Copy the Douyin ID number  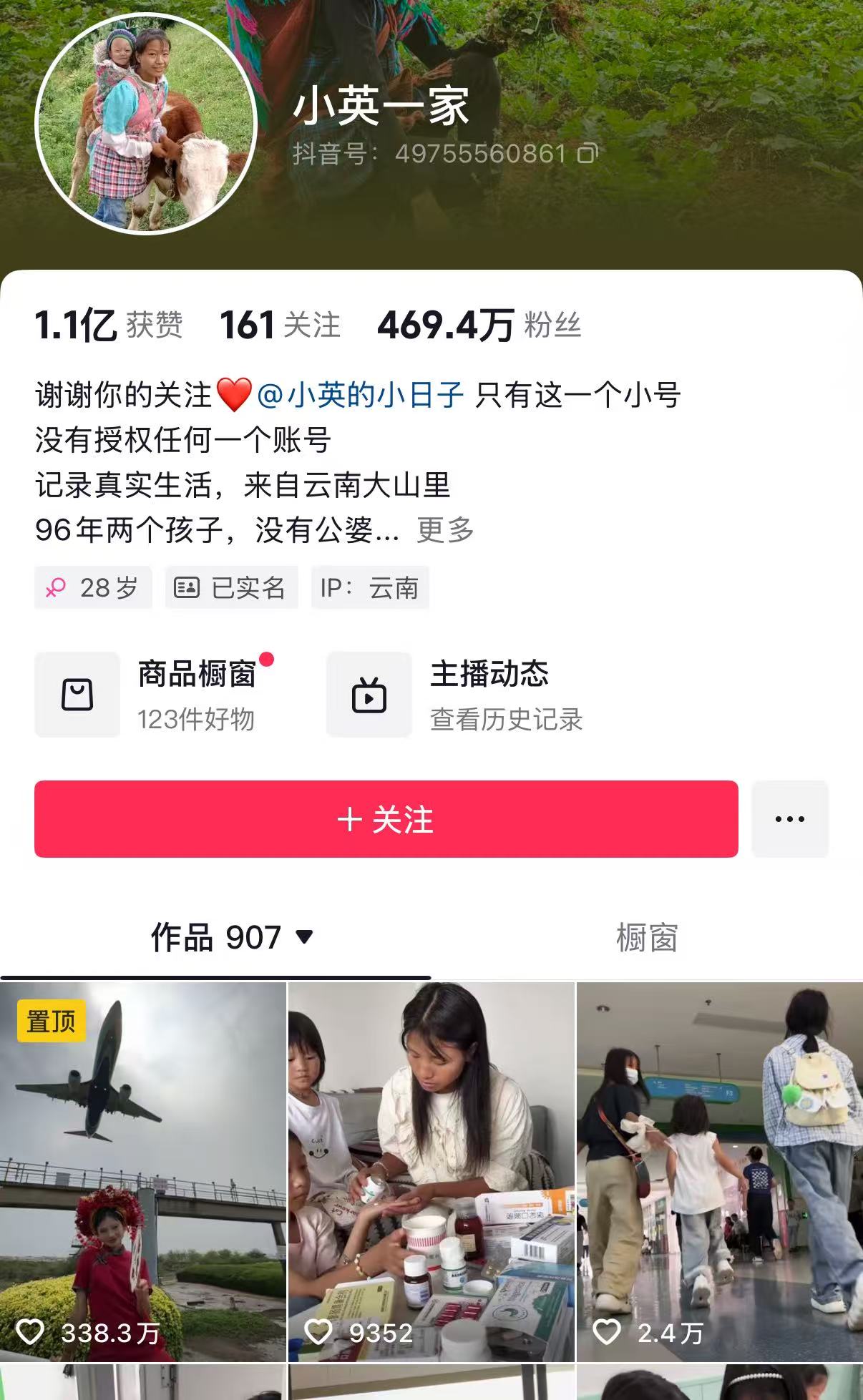coord(587,153)
